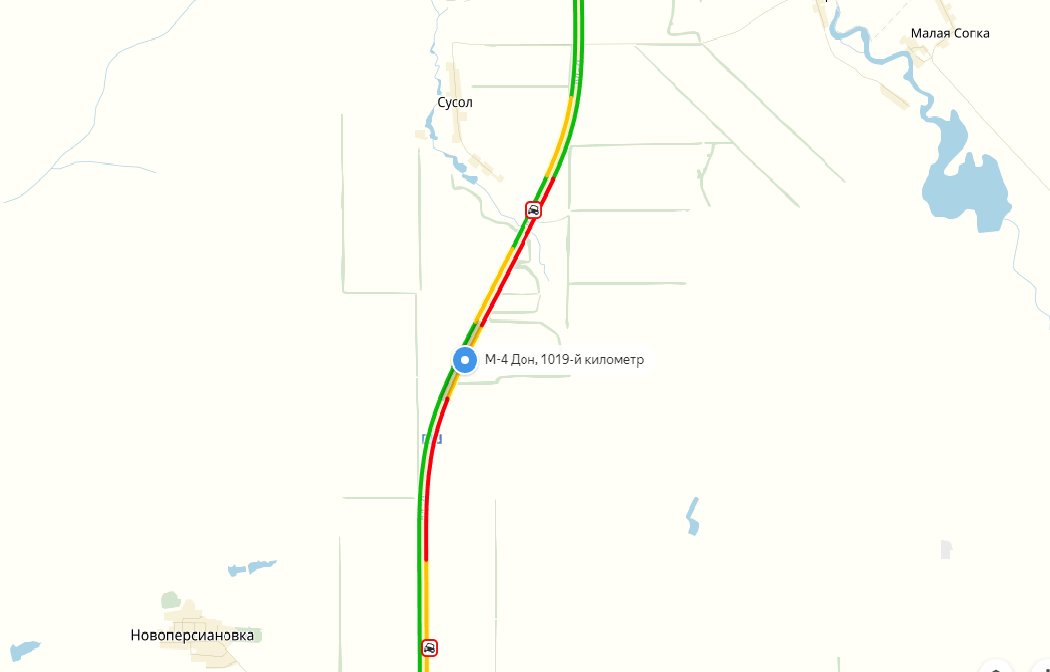Open the road accident icon nearest Новоперсиановка
1050x672 pixels.
pyautogui.click(x=429, y=647)
